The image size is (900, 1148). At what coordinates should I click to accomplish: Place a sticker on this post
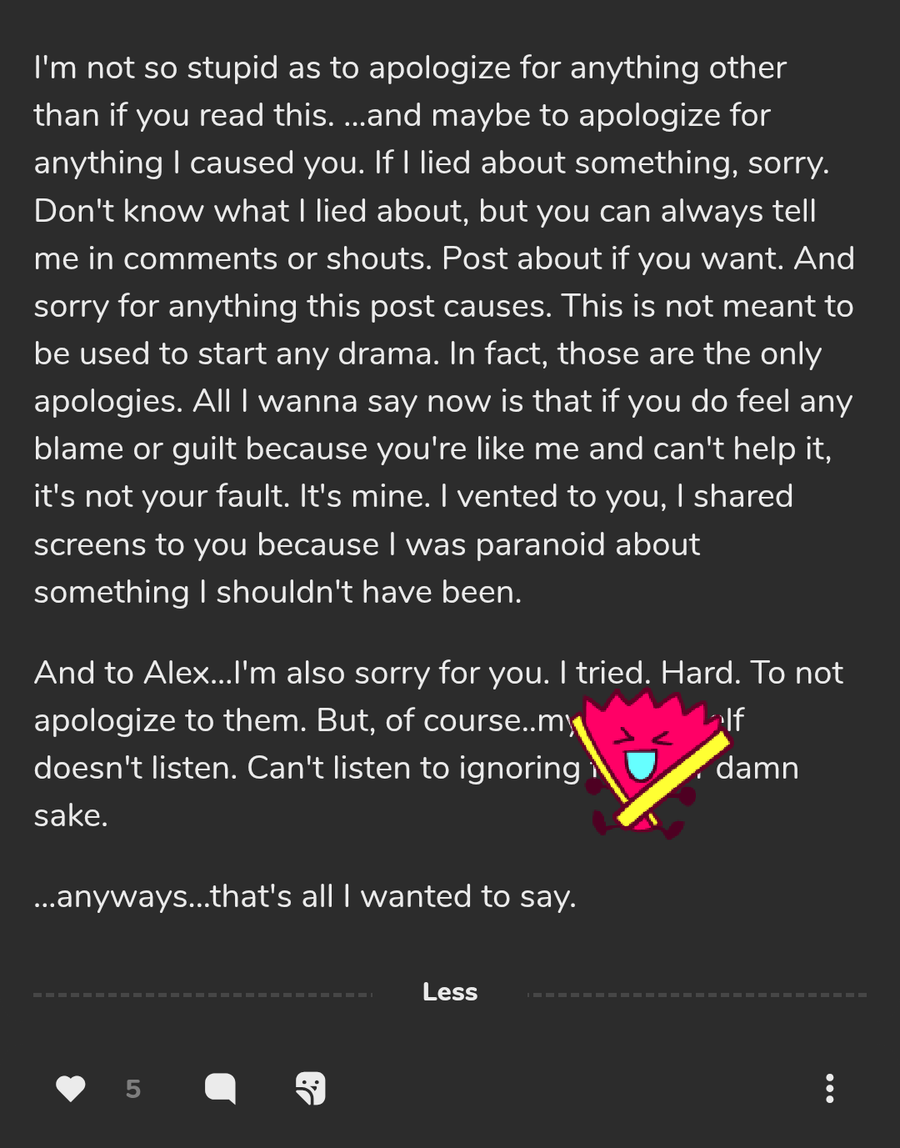pos(311,1088)
